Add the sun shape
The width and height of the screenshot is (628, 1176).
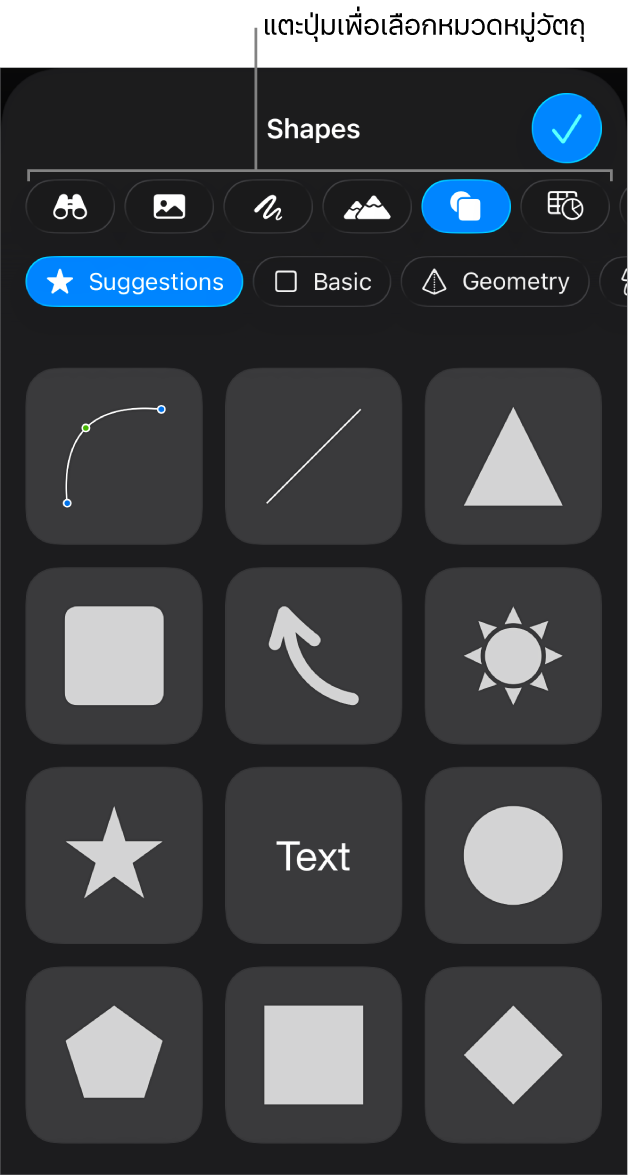pos(513,656)
